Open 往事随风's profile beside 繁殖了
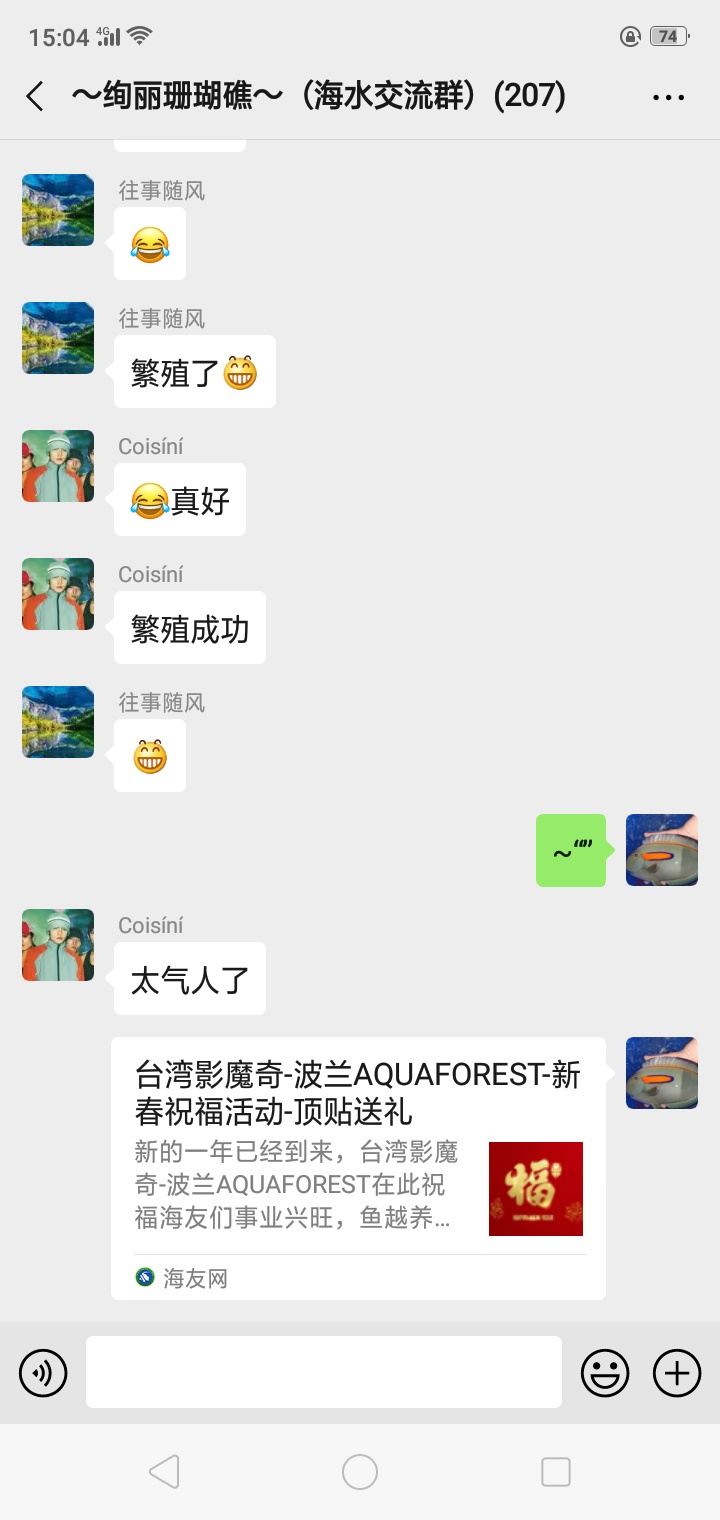 pyautogui.click(x=58, y=338)
